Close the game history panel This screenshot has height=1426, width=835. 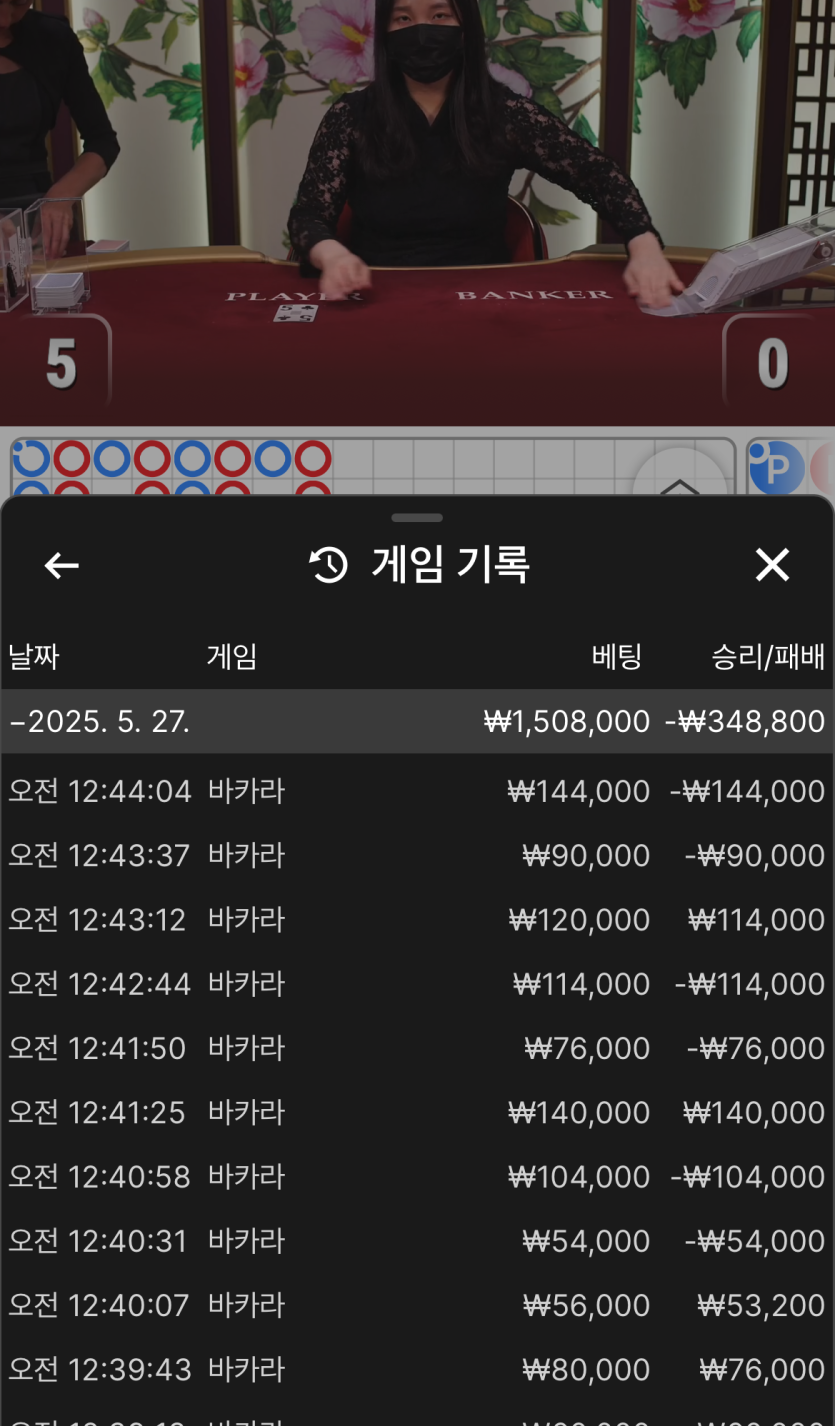[x=772, y=566]
